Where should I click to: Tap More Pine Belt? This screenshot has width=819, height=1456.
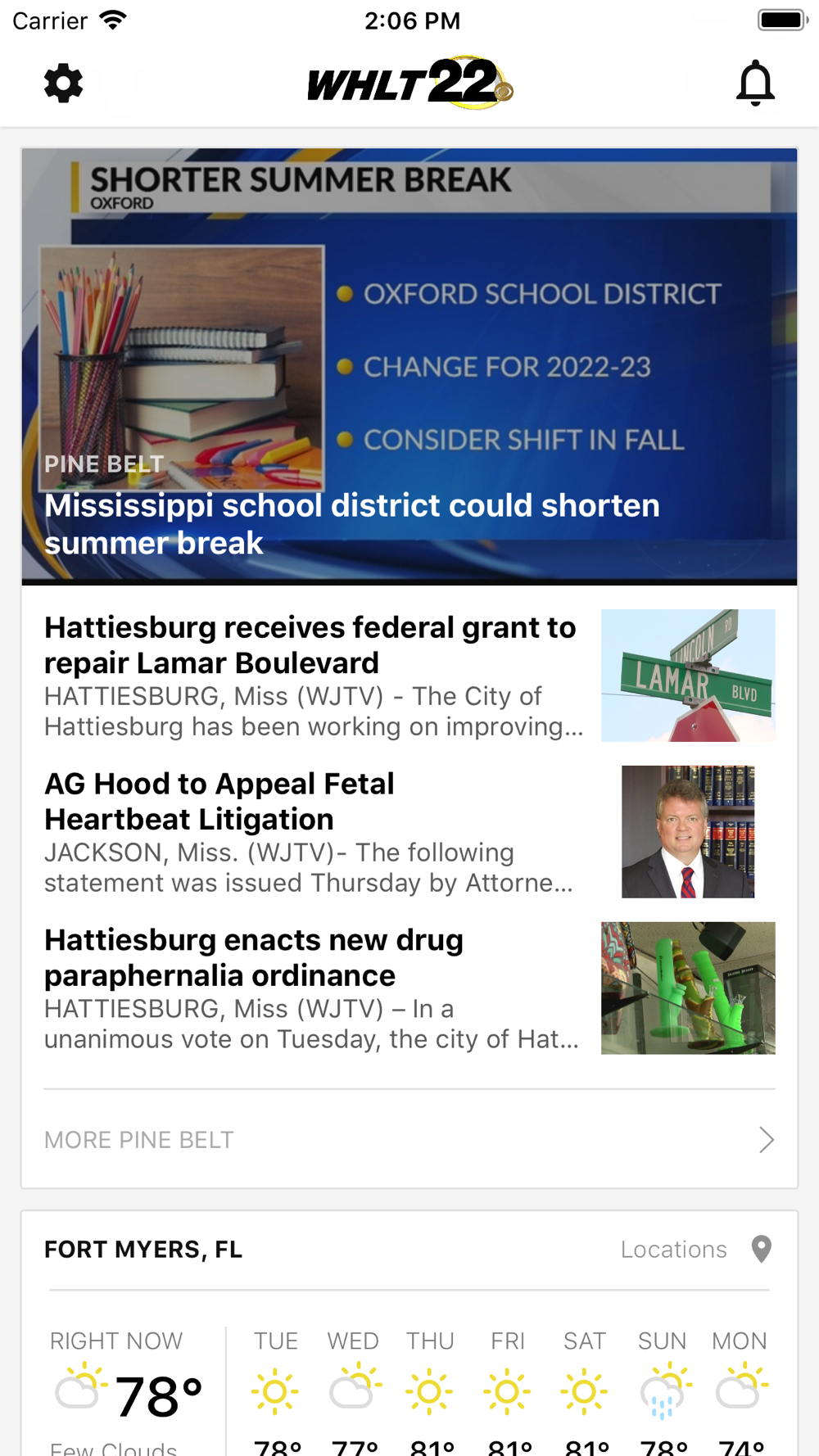[409, 1139]
